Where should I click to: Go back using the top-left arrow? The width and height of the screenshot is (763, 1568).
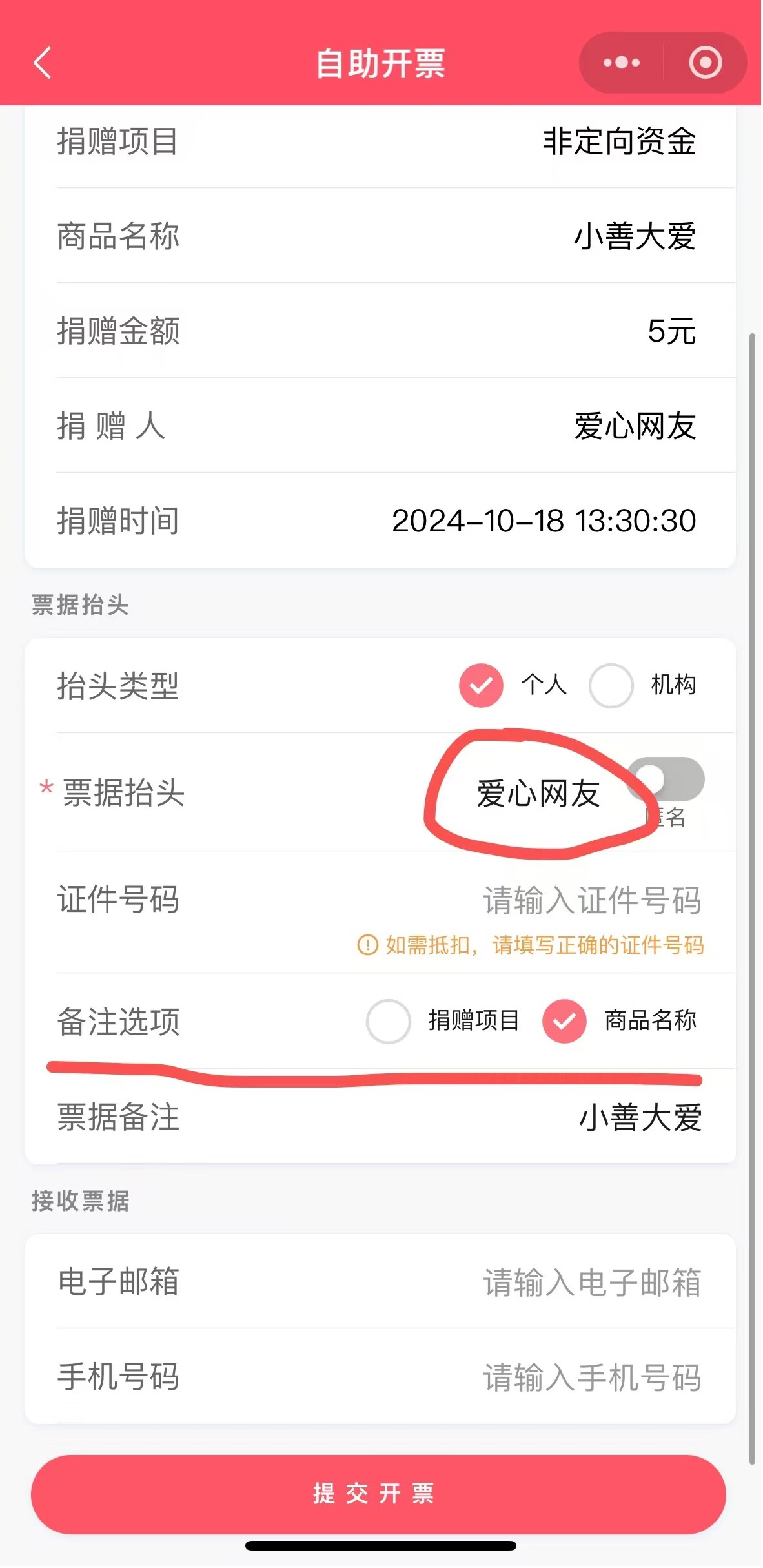pos(43,63)
